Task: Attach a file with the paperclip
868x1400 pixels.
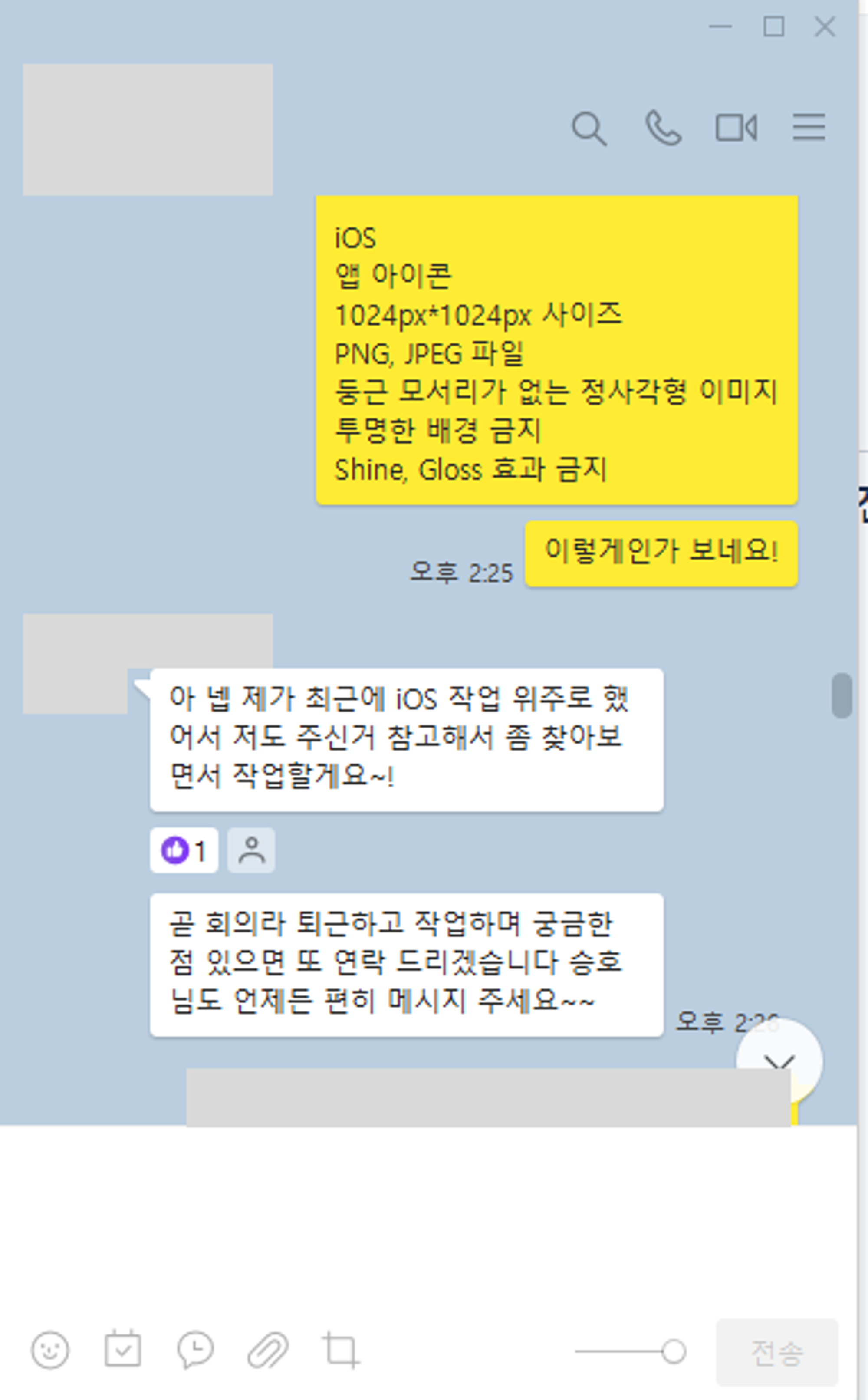Action: point(268,1350)
